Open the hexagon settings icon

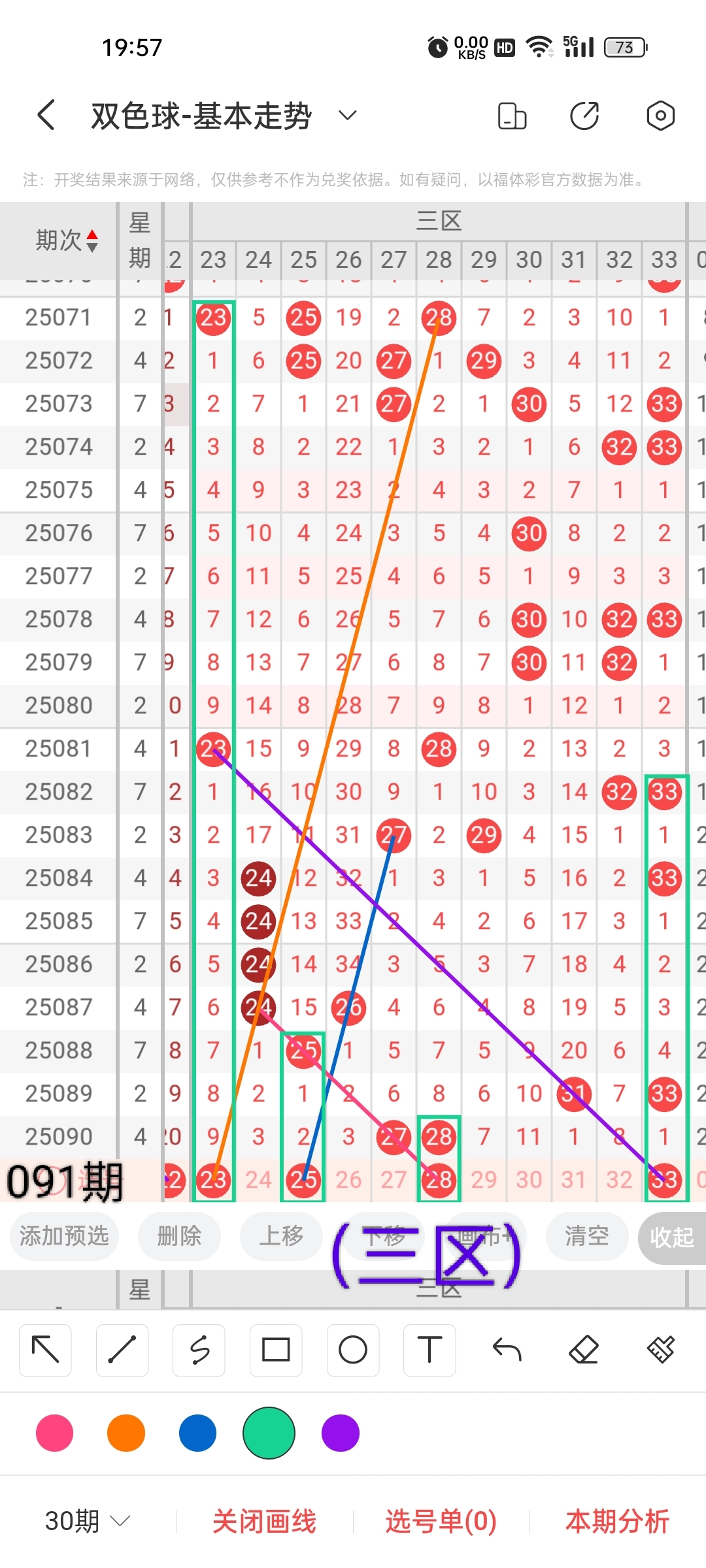click(x=660, y=116)
